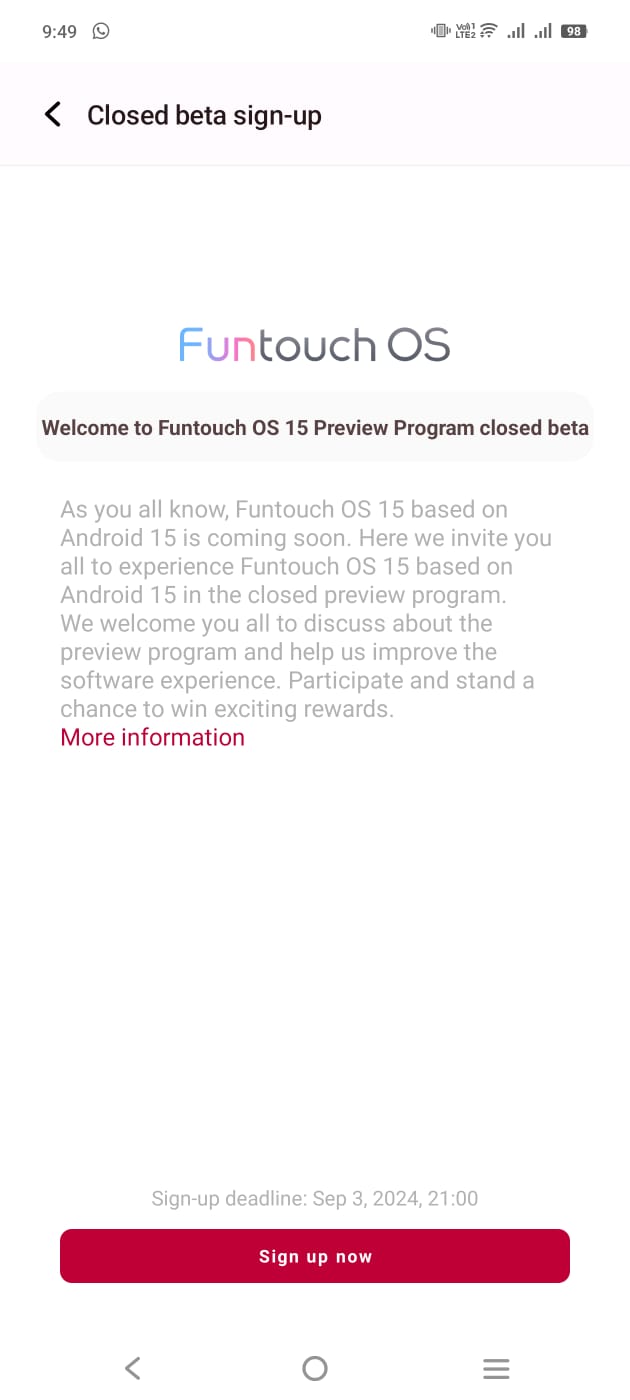Viewport: 630px width, 1400px height.
Task: Tap the system back navigation button
Action: tap(133, 1368)
